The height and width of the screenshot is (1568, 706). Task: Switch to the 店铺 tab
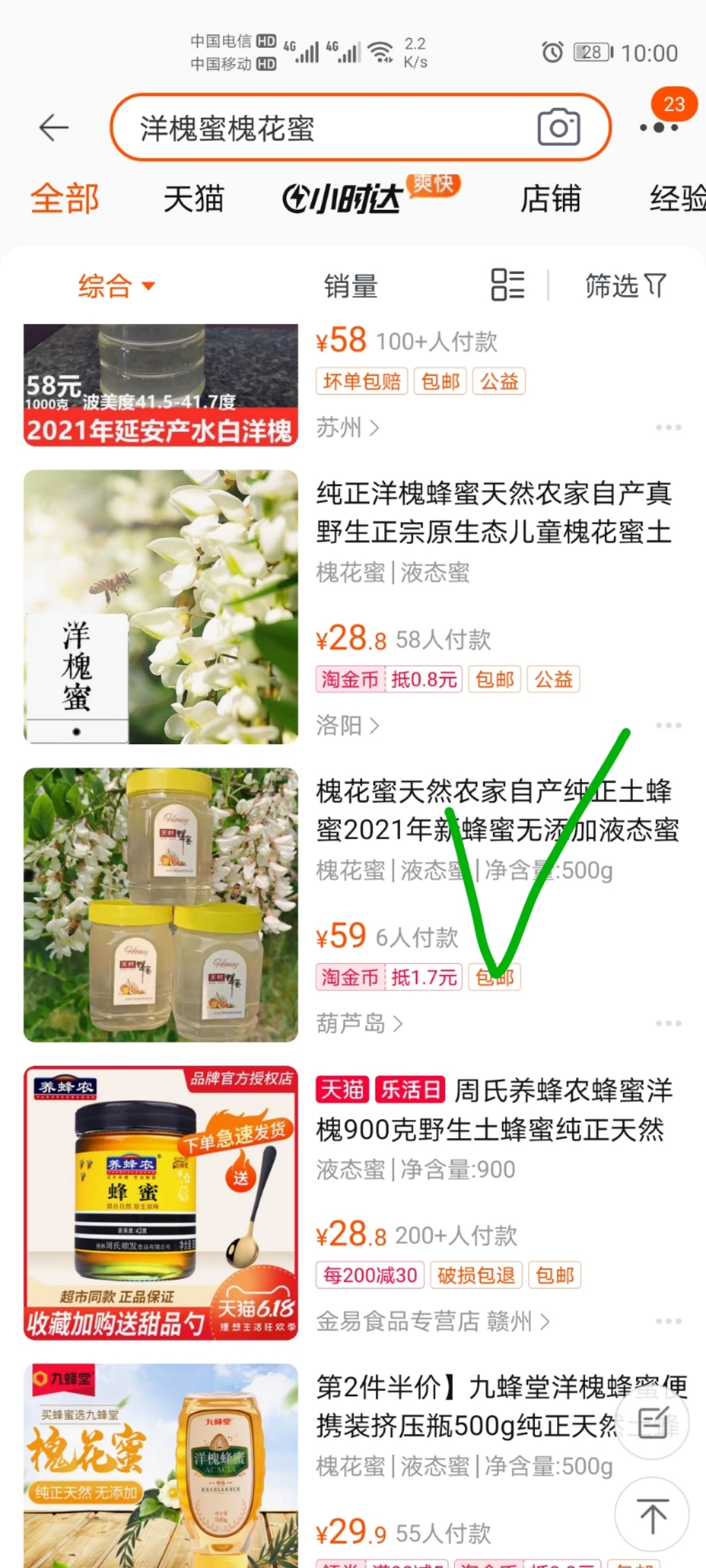pyautogui.click(x=550, y=199)
